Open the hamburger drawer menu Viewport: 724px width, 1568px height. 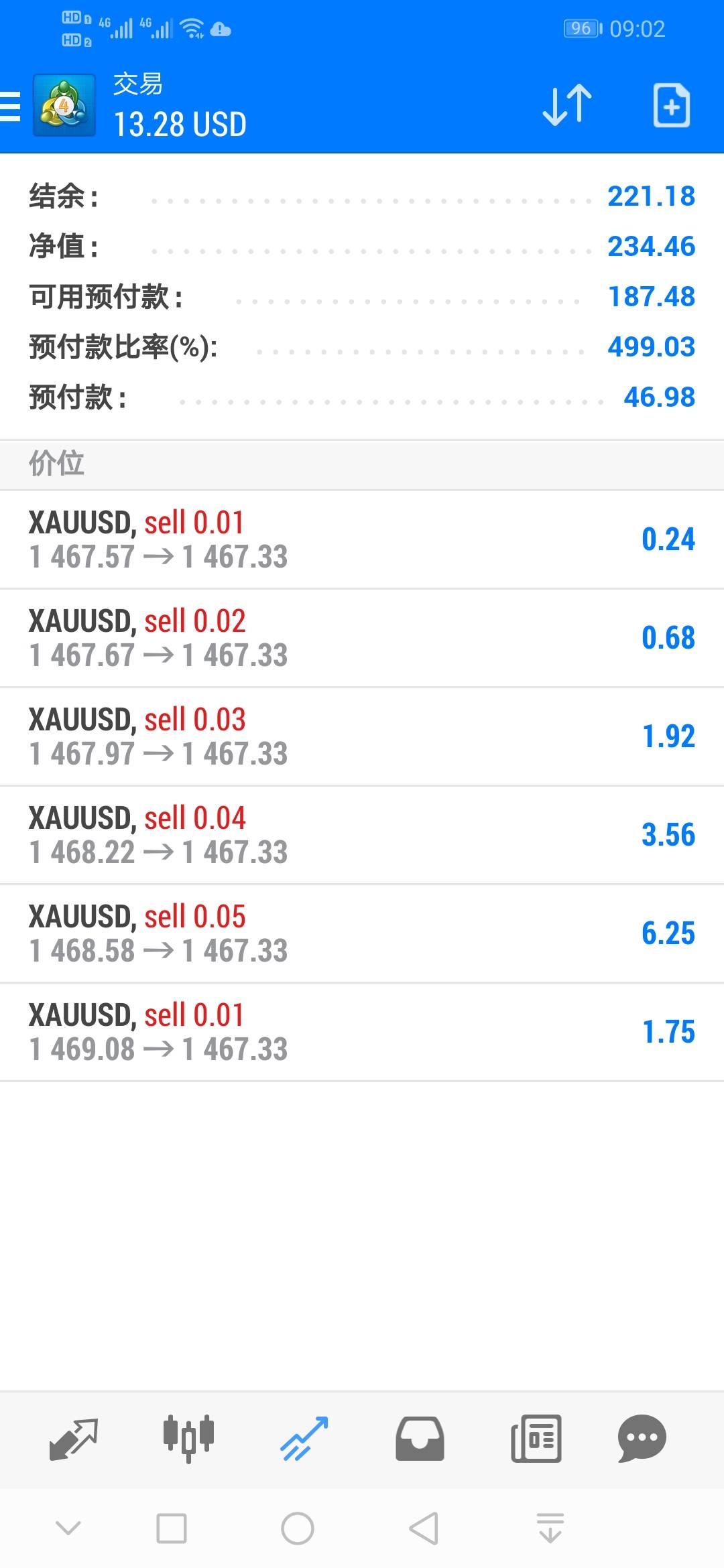click(10, 106)
